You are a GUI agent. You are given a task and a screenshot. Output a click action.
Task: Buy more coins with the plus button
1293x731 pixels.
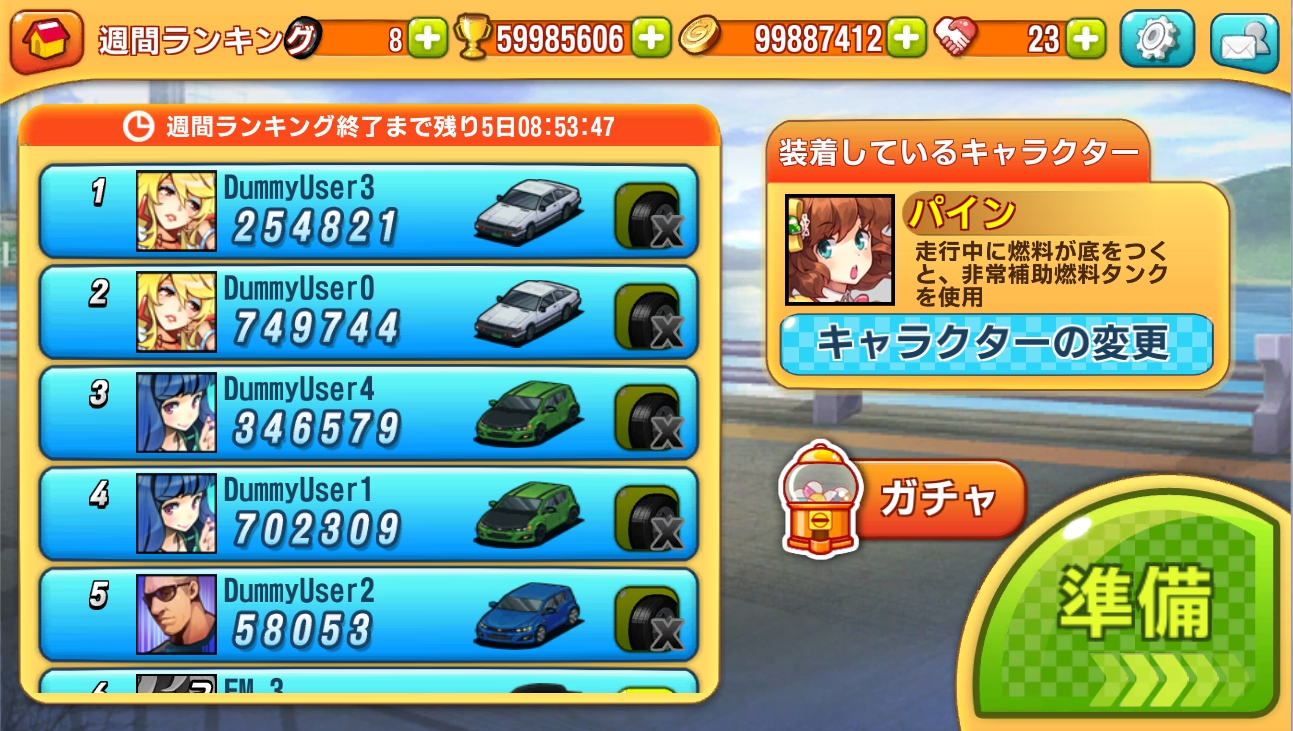point(906,40)
